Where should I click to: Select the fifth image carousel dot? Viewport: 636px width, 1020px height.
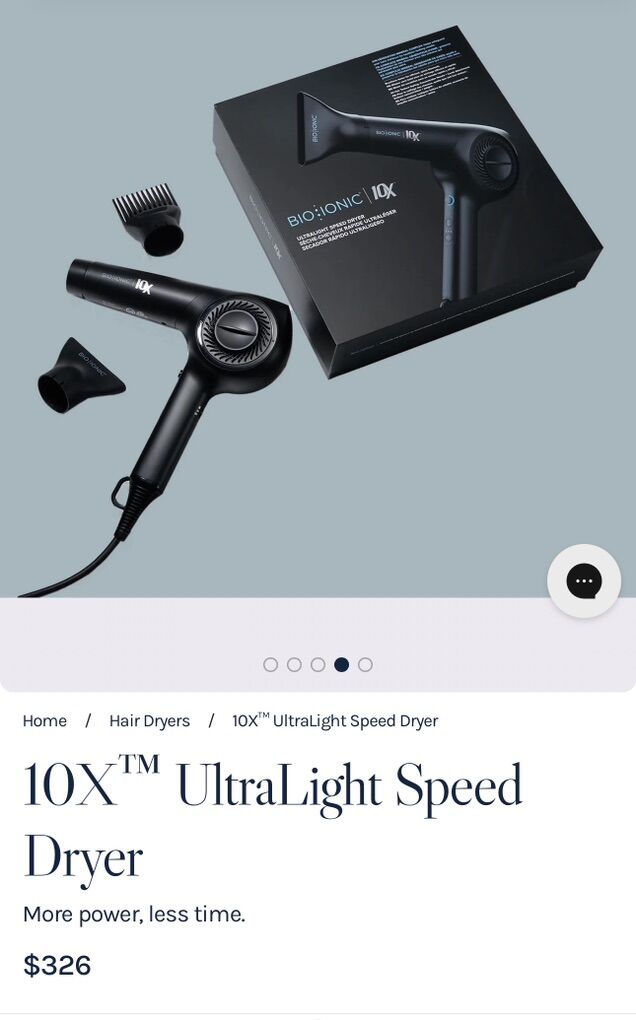(x=365, y=664)
